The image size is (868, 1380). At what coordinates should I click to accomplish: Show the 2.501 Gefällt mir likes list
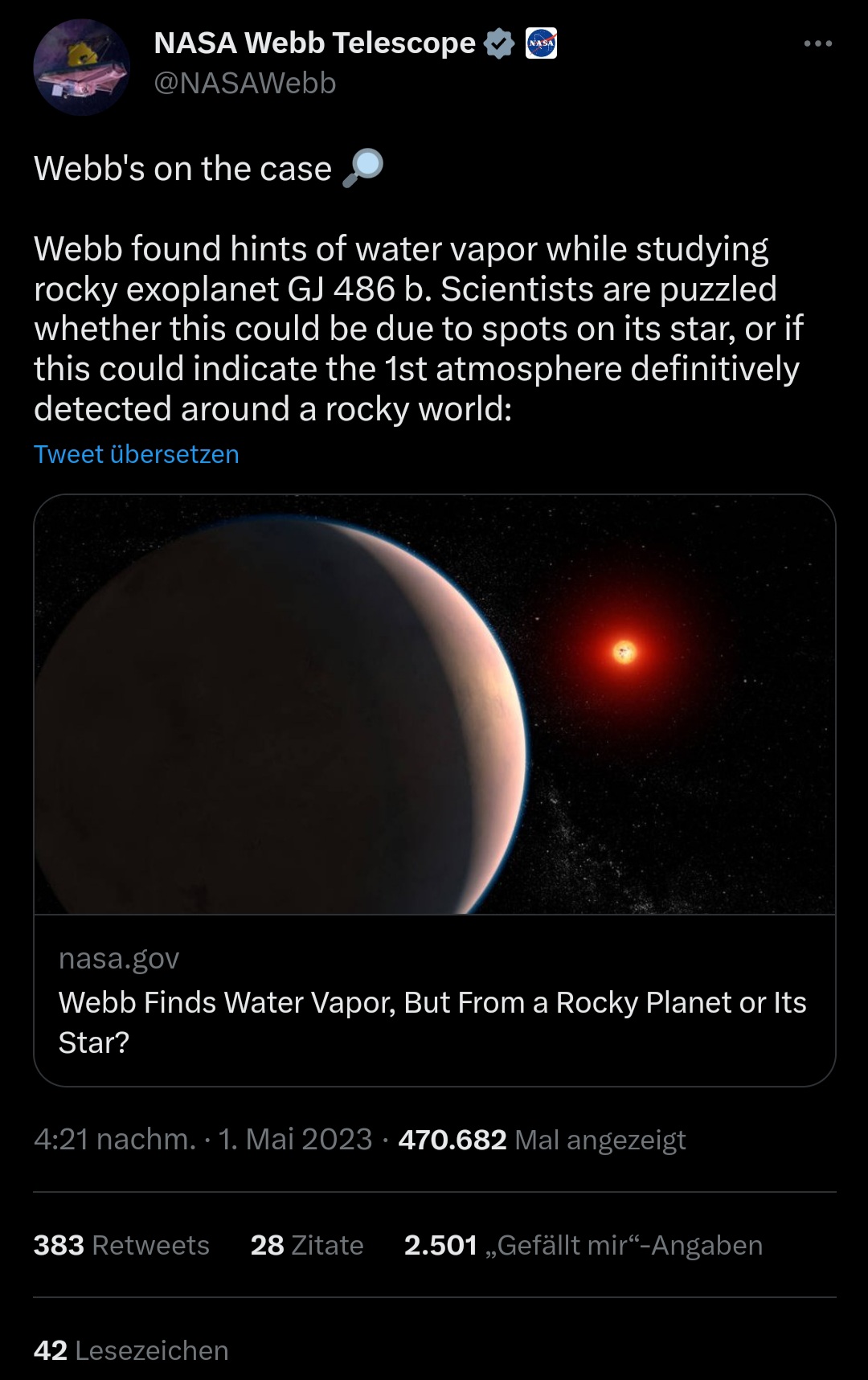click(x=583, y=1245)
